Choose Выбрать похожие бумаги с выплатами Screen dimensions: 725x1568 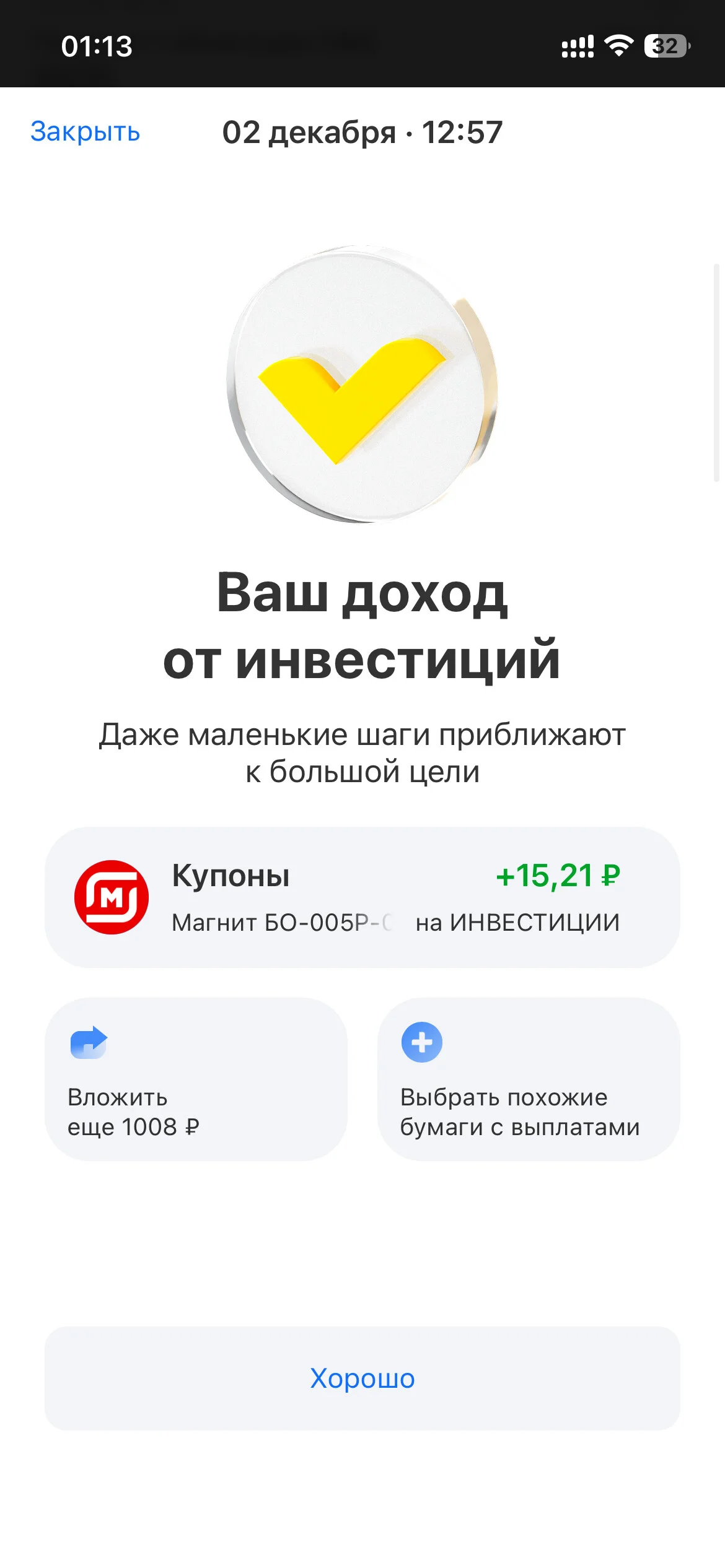point(529,1079)
